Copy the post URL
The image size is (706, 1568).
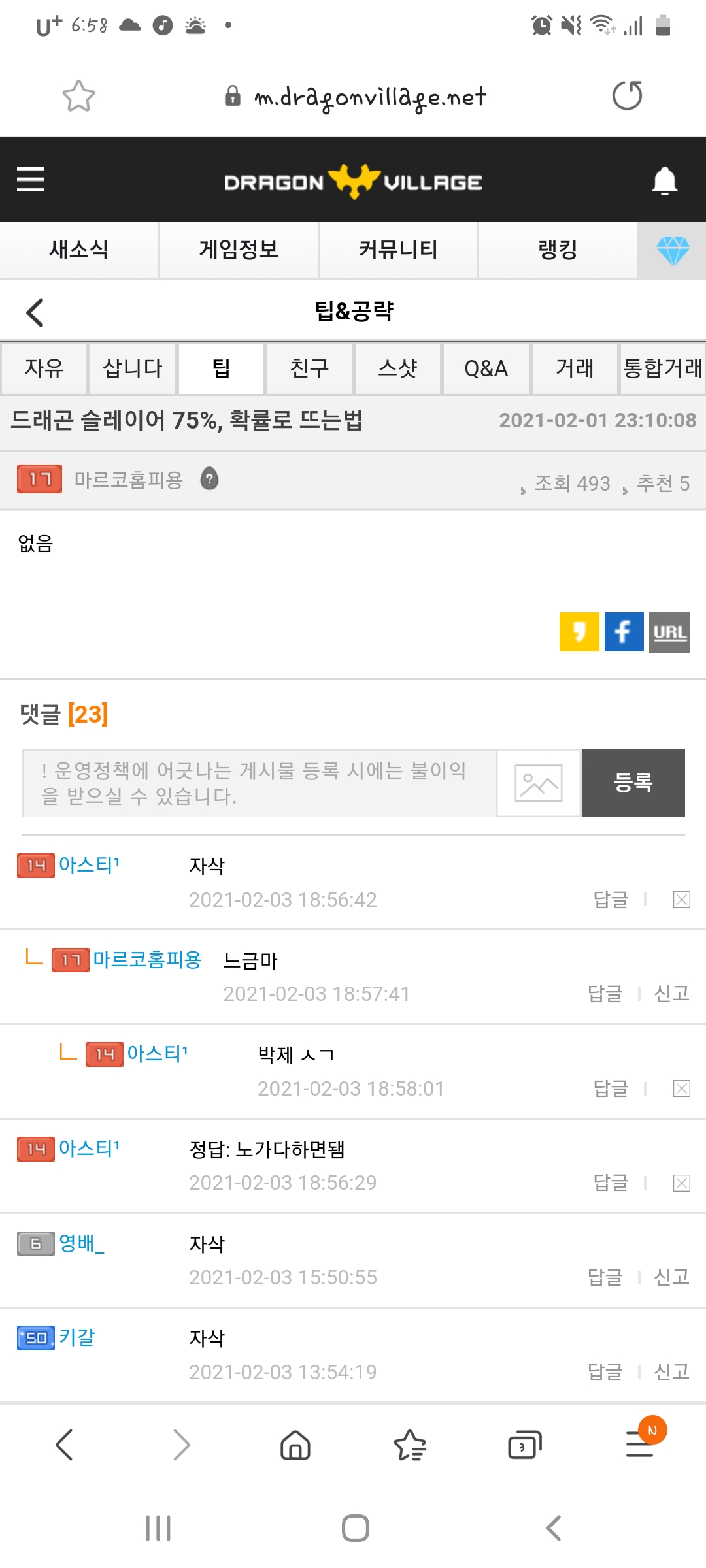point(669,632)
